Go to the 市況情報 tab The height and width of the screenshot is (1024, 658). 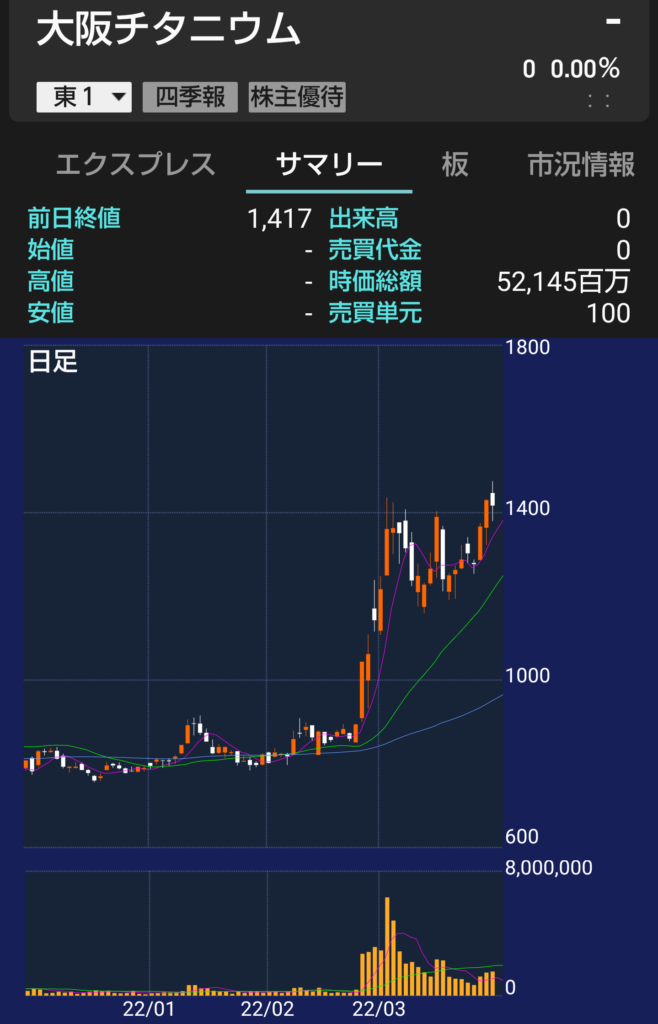point(581,165)
